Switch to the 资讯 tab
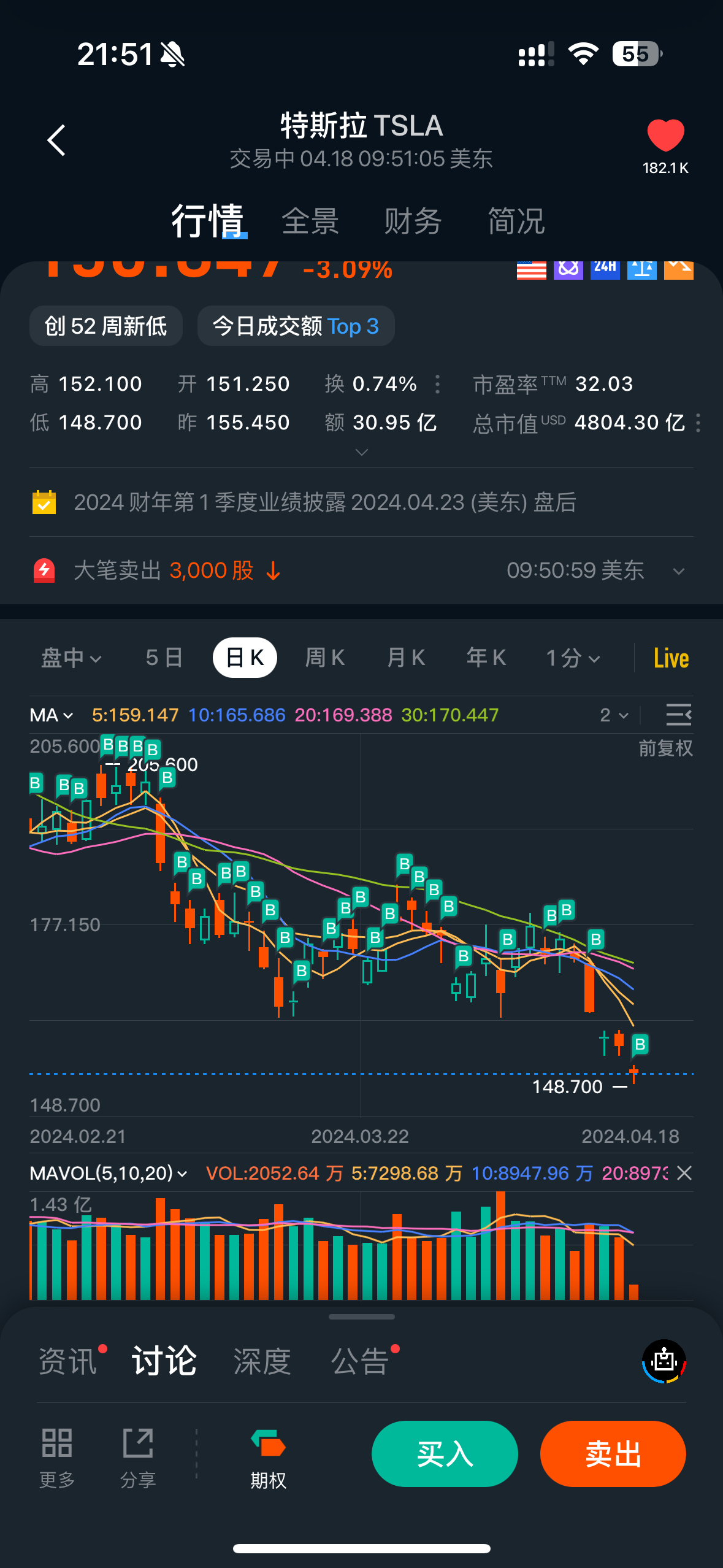Screen dimensions: 723x1568 [68, 1361]
